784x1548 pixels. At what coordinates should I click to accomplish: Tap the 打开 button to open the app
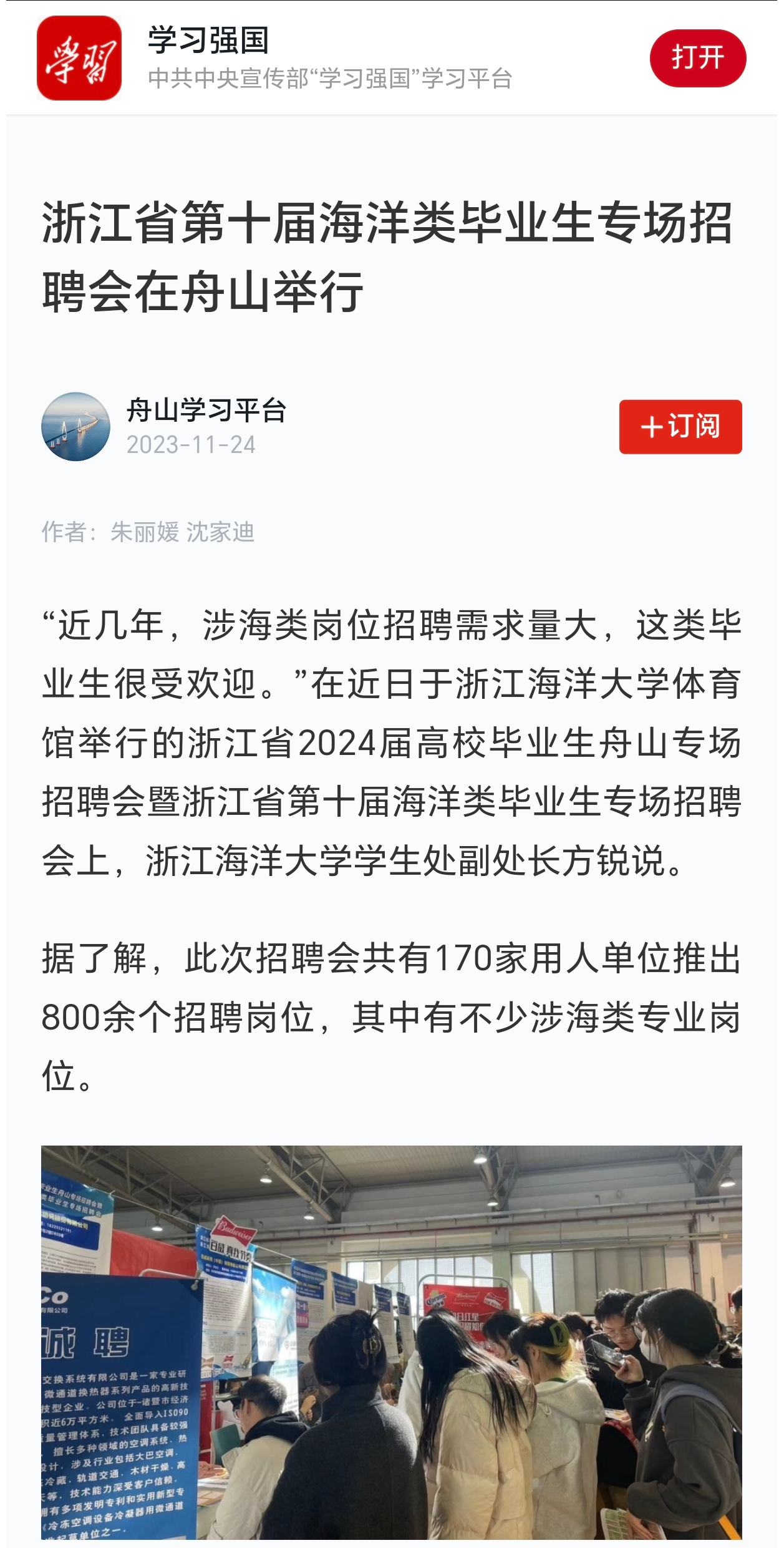click(x=697, y=57)
